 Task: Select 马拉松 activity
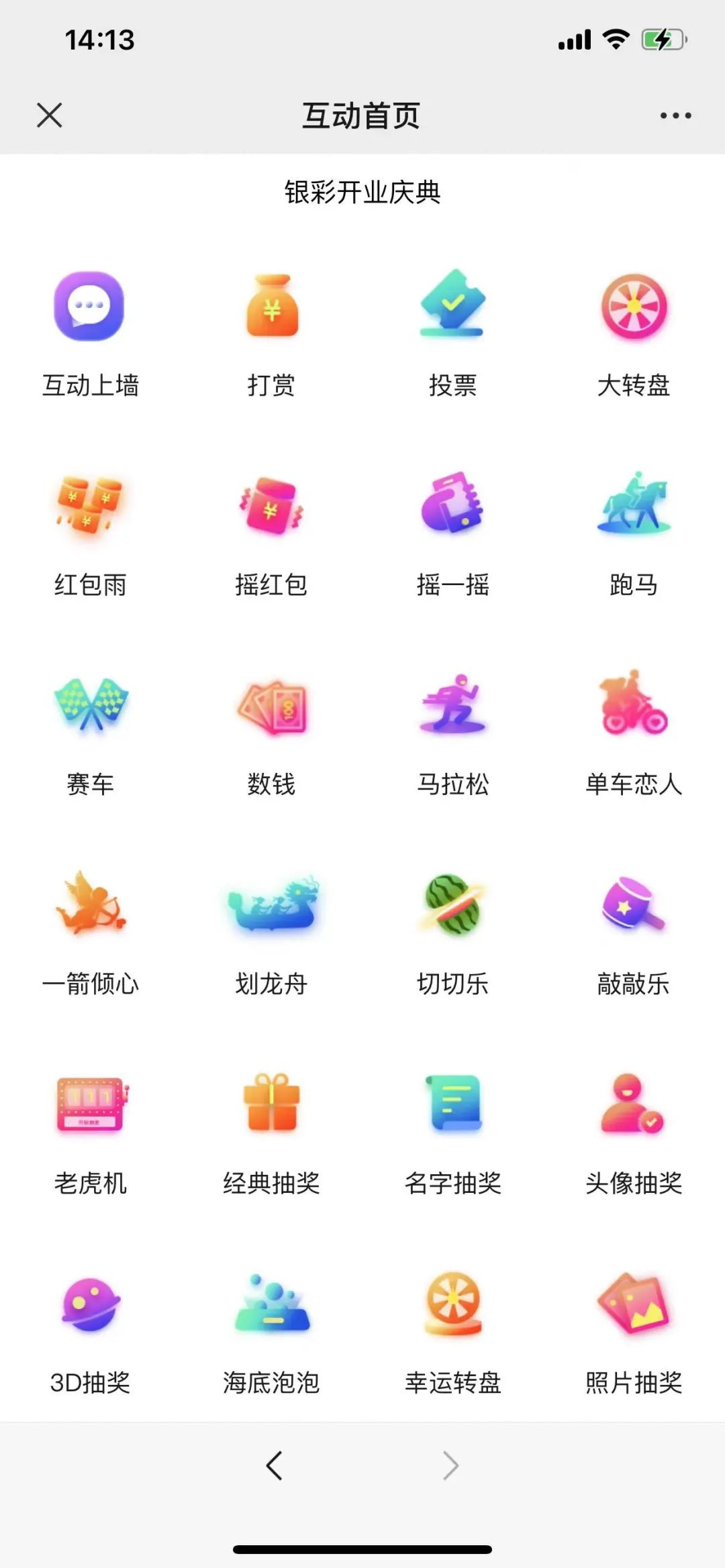(452, 704)
